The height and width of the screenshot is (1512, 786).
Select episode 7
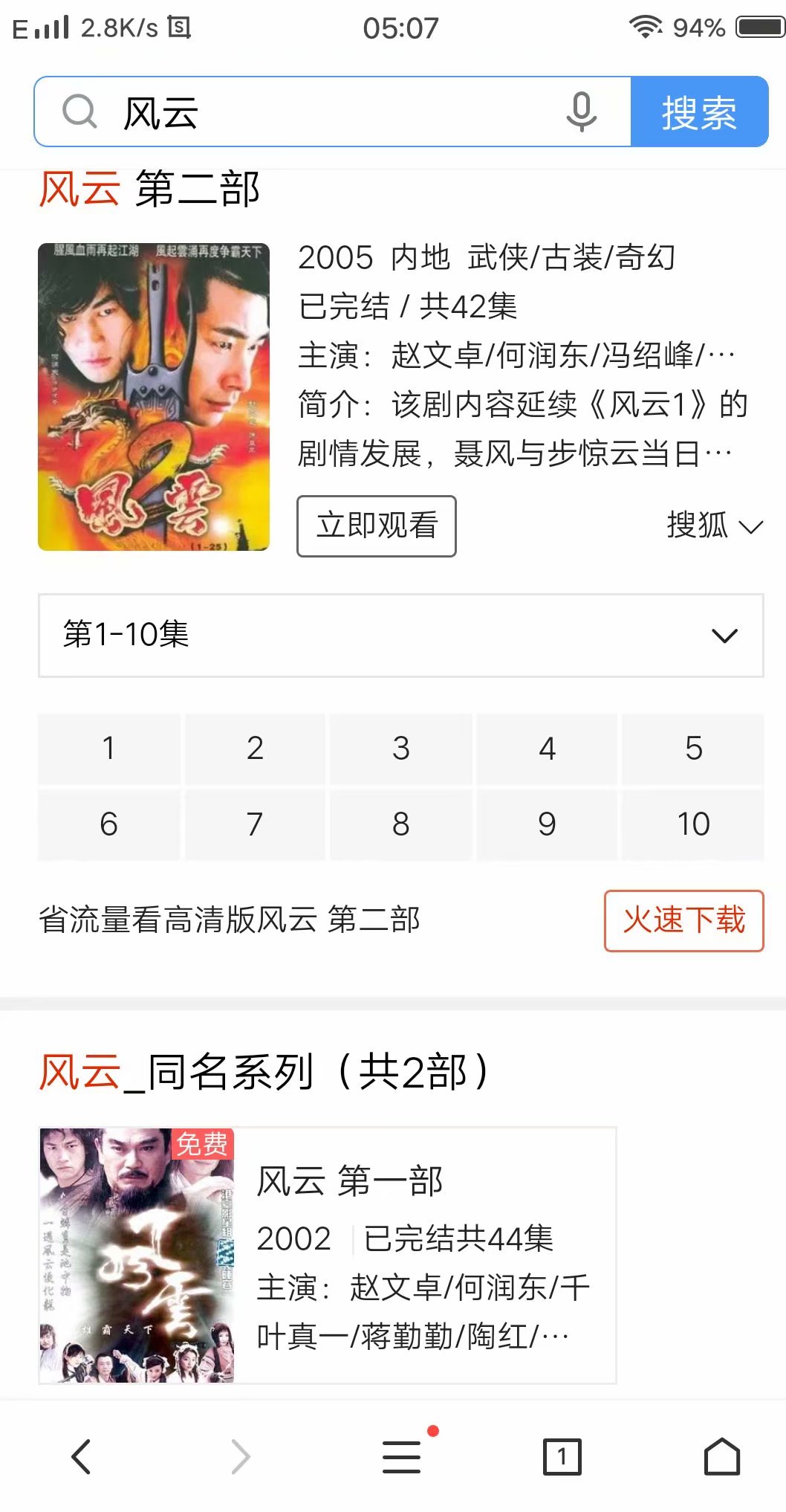tap(255, 824)
